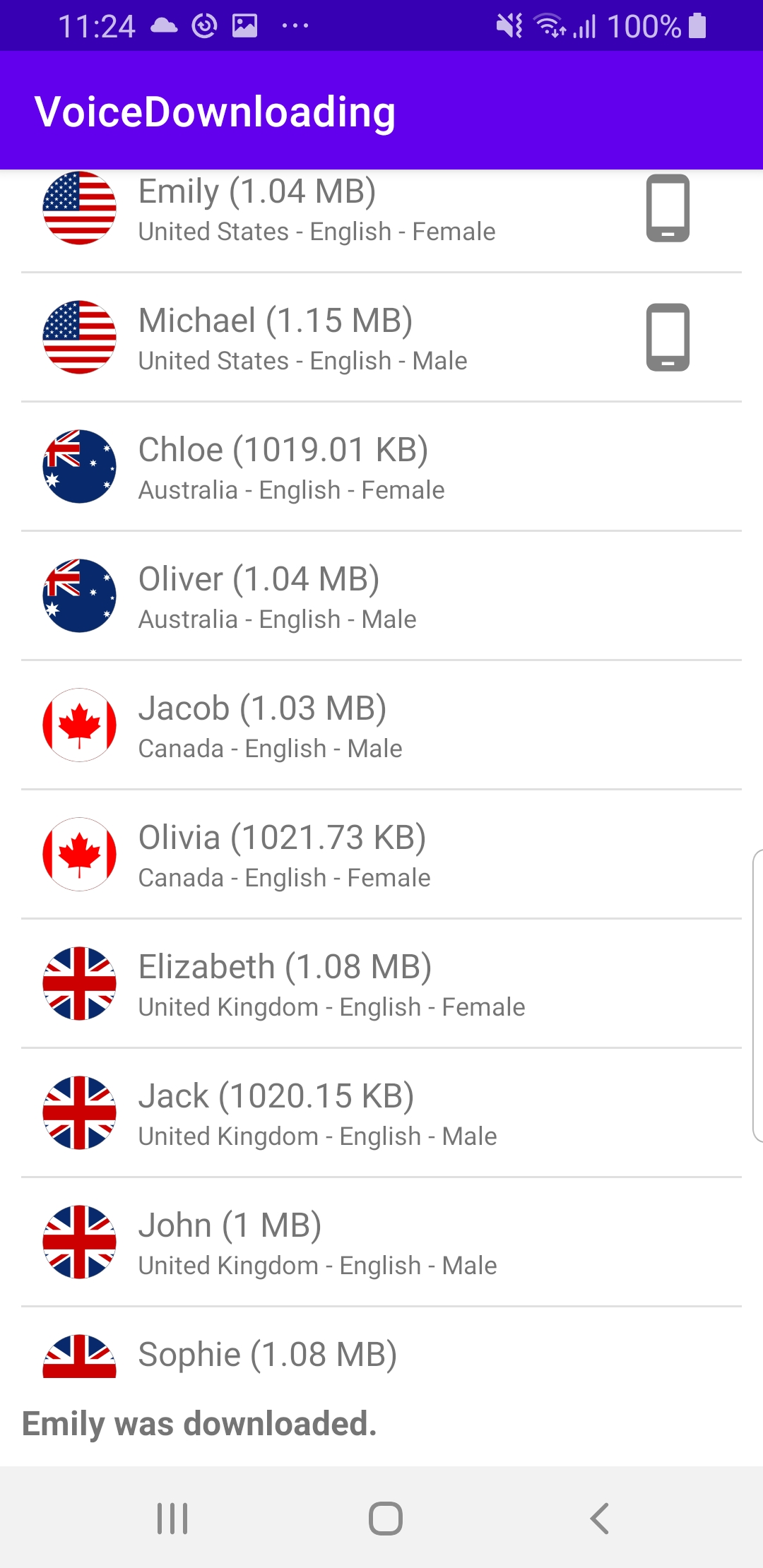
Task: Go back using the system back button
Action: (x=599, y=1518)
